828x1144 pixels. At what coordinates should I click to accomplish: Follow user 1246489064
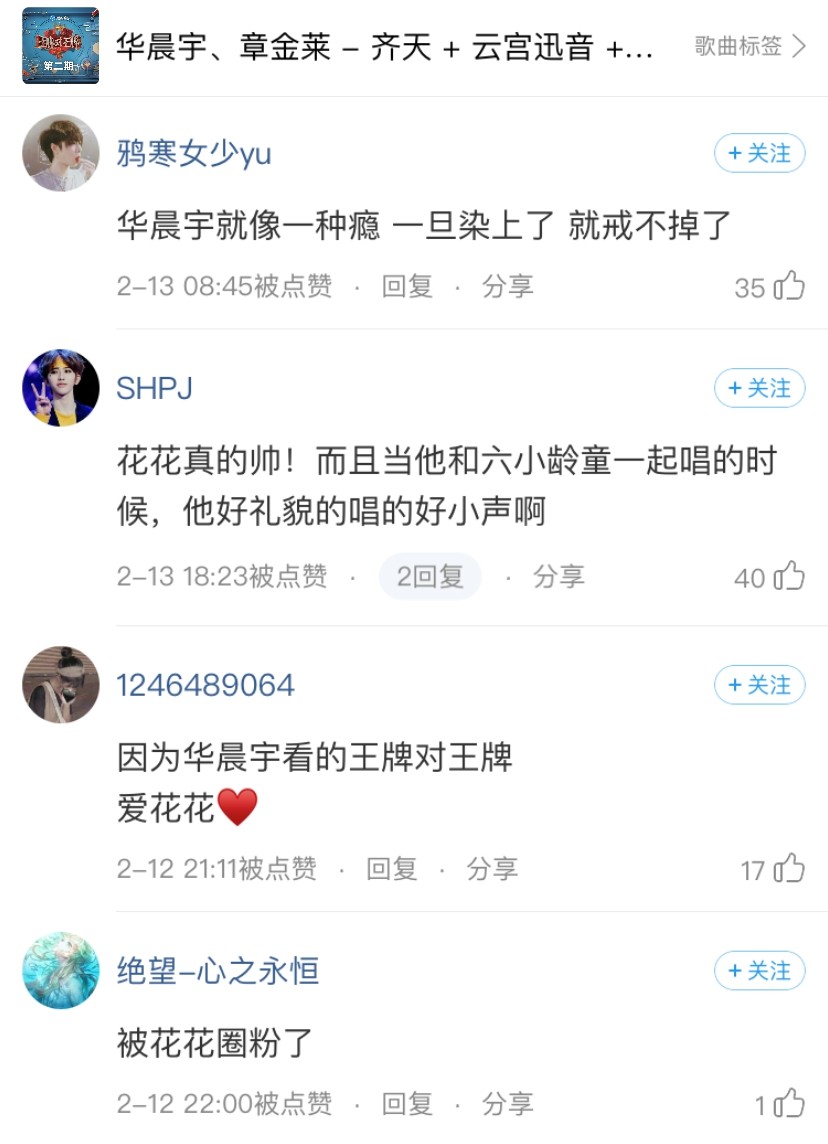coord(760,685)
